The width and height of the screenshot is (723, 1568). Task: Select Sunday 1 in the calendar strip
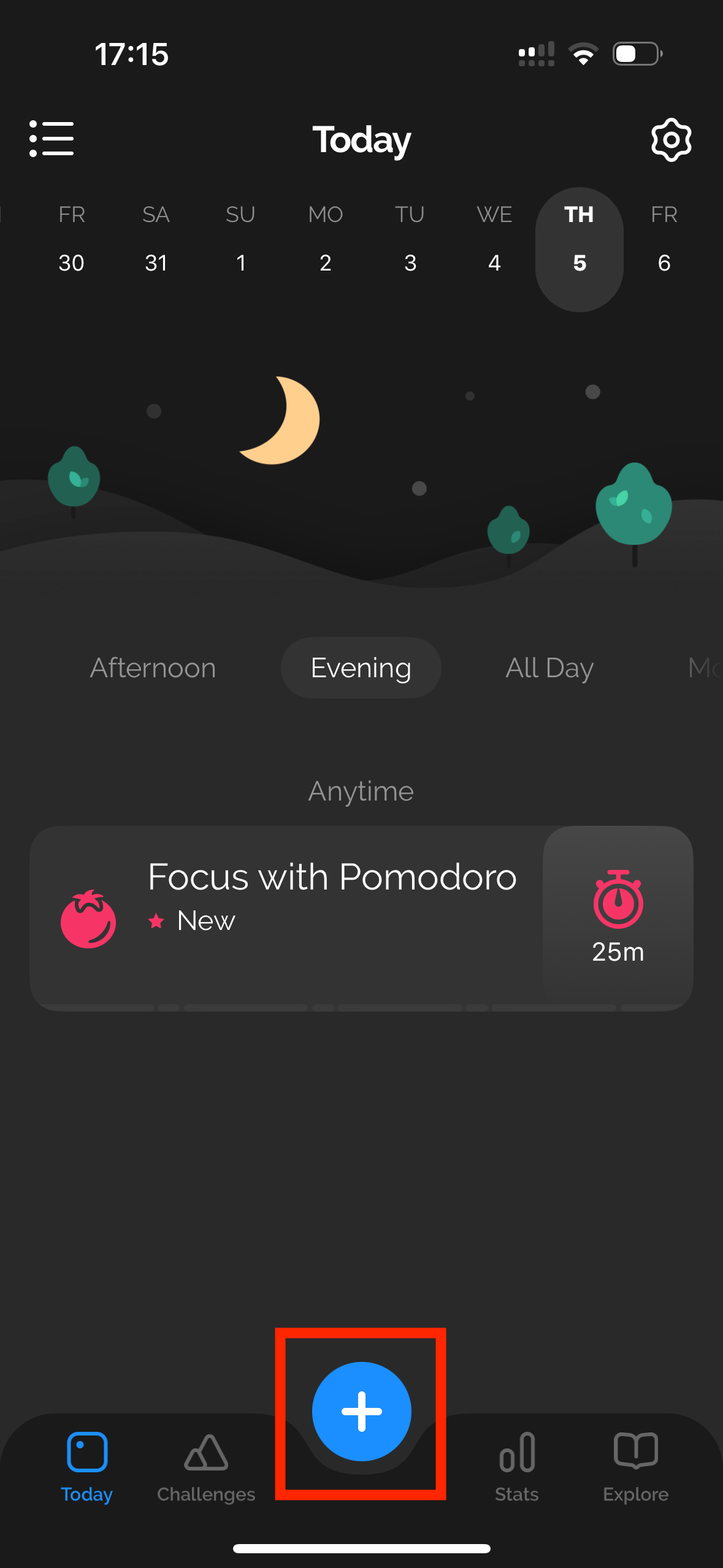[240, 240]
